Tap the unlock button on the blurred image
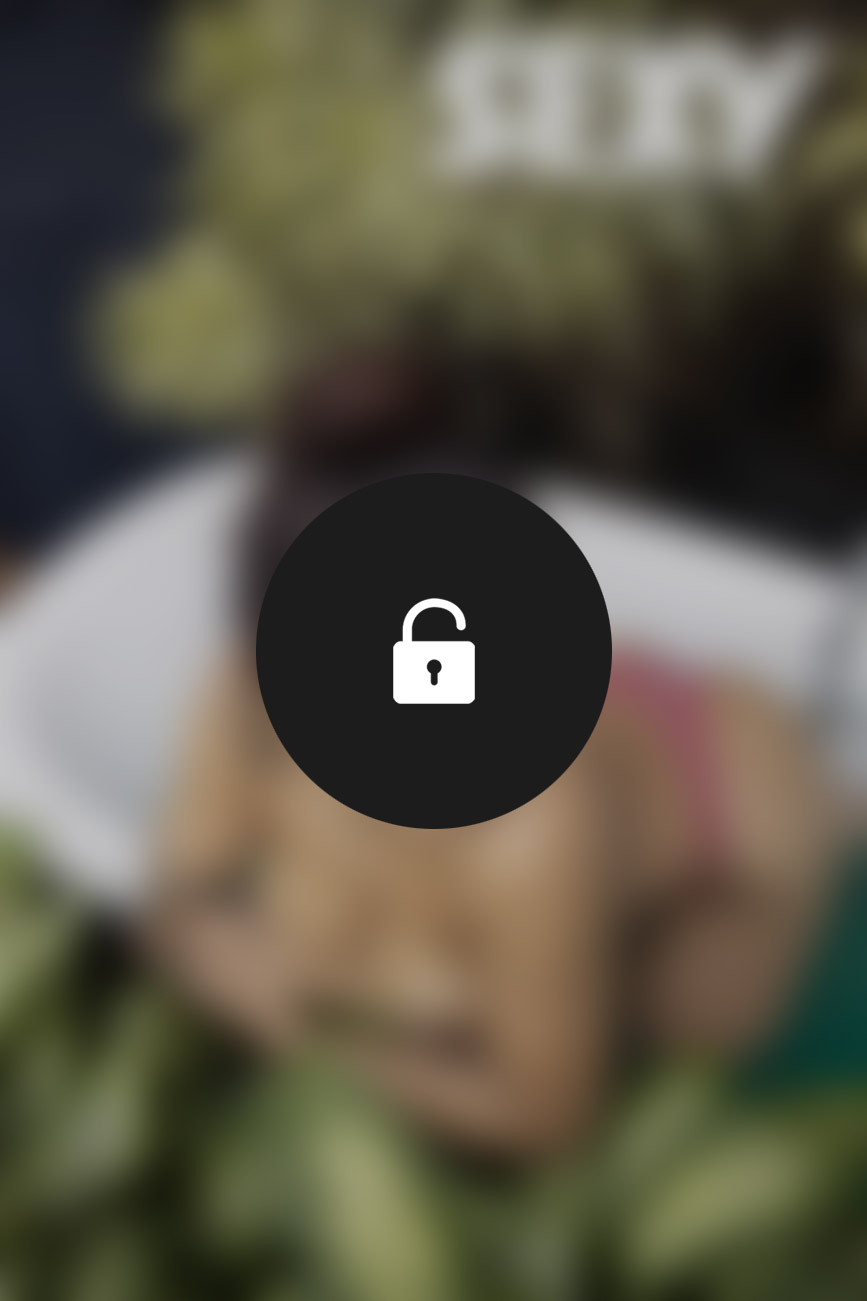 (433, 651)
